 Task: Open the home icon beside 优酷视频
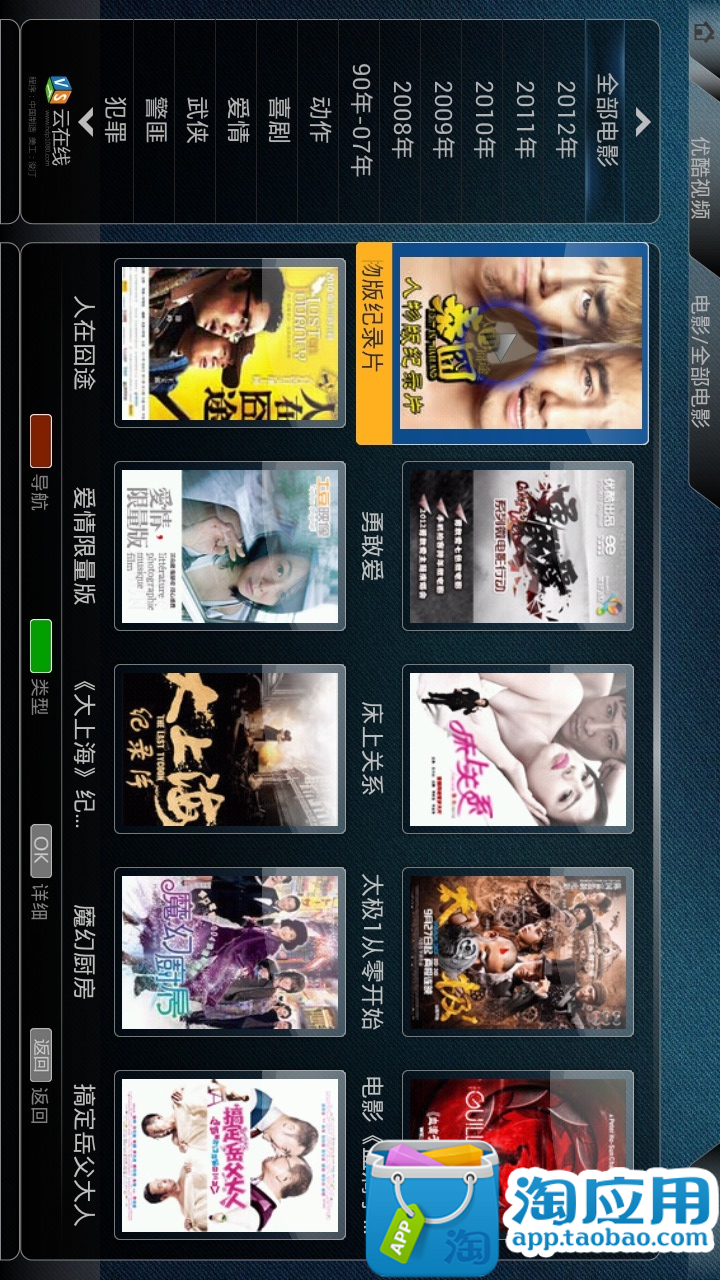pos(704,33)
